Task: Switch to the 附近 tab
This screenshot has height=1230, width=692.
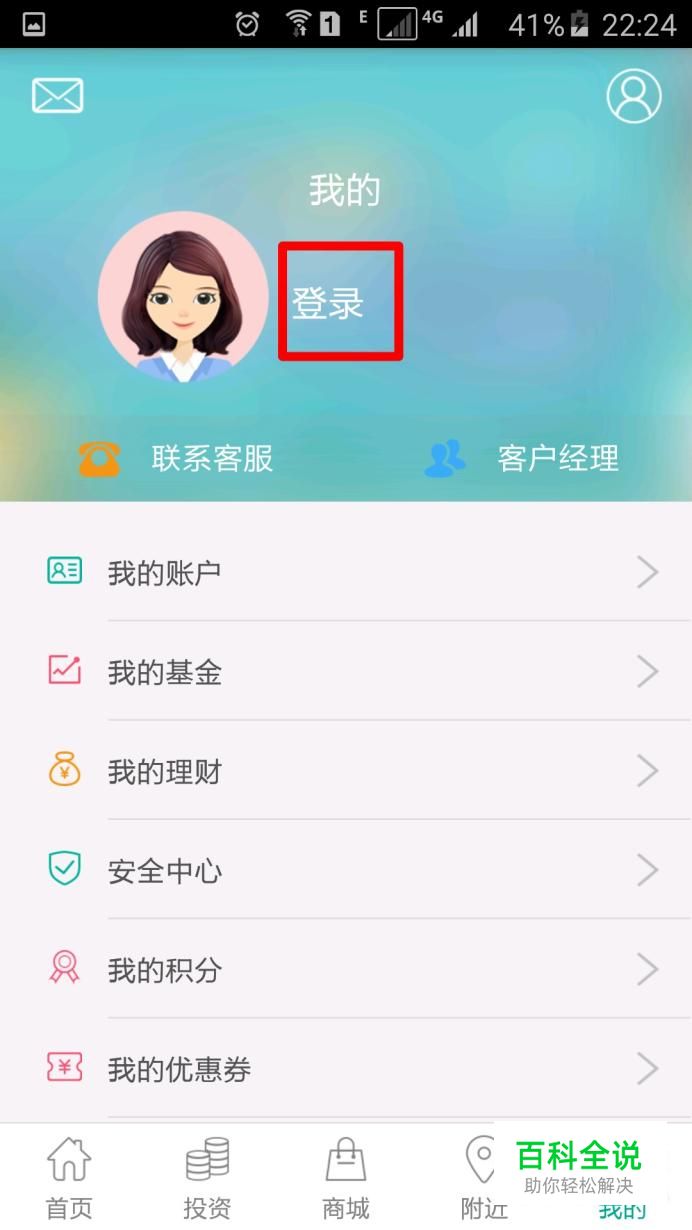Action: point(484,1178)
